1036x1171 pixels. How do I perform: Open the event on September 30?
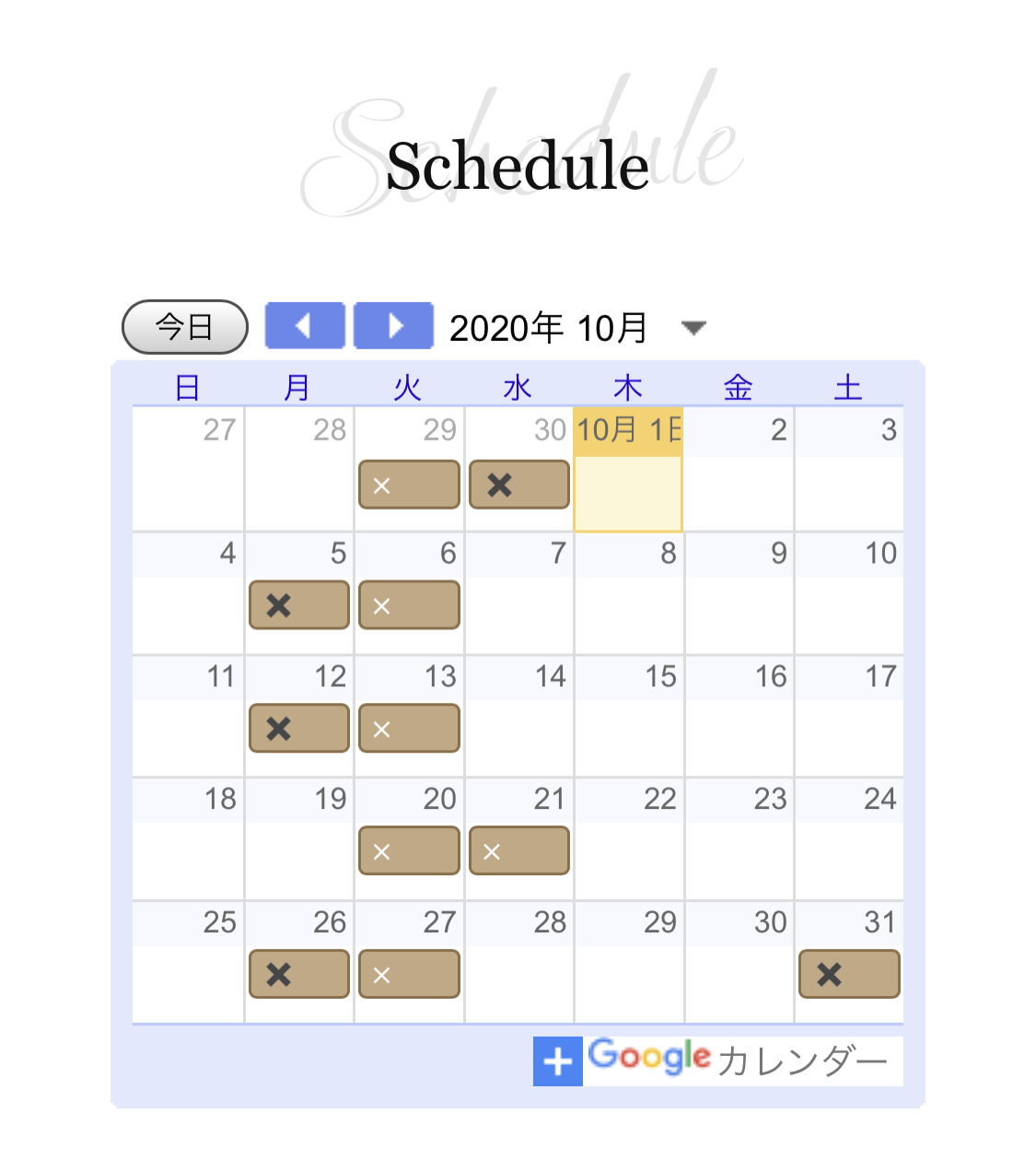coord(519,485)
